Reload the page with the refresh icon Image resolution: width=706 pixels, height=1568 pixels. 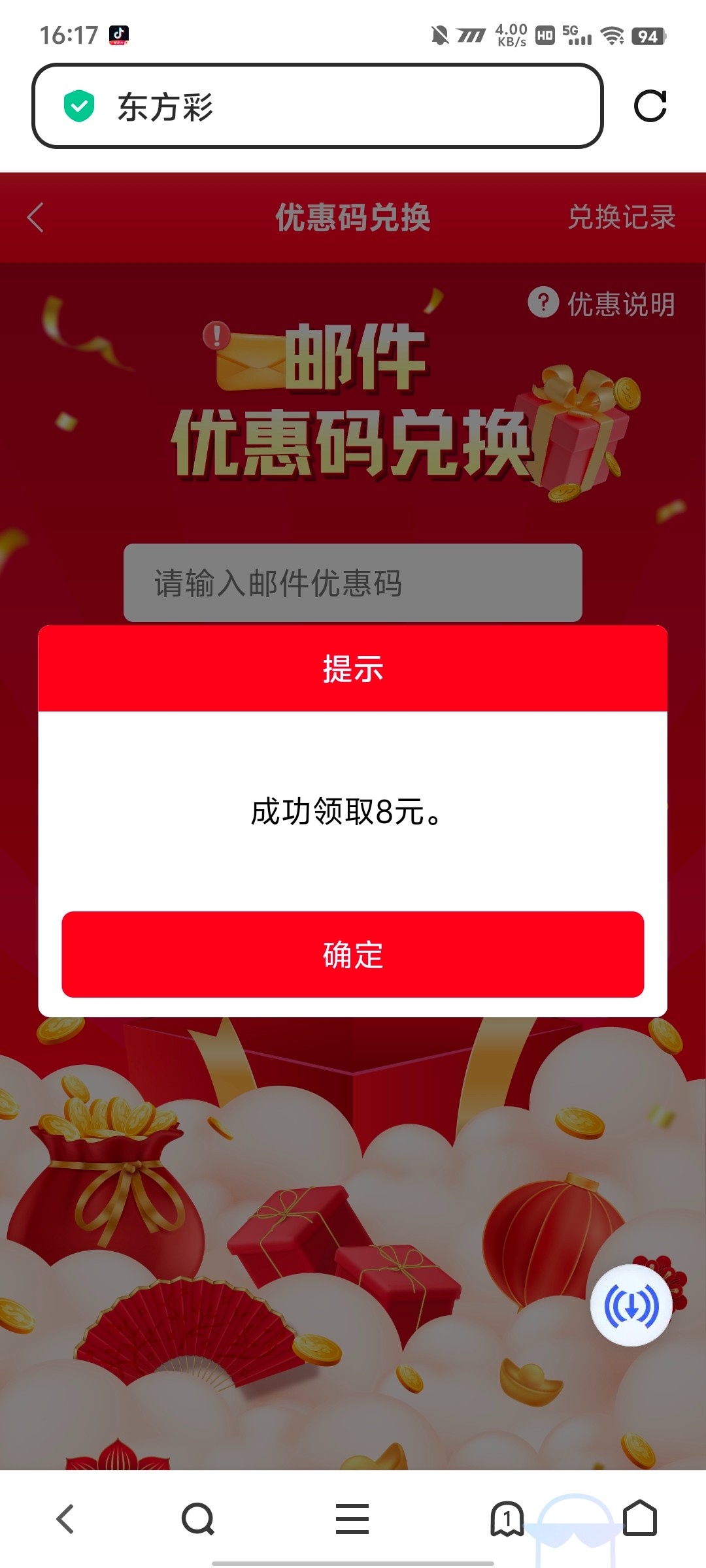click(x=650, y=106)
